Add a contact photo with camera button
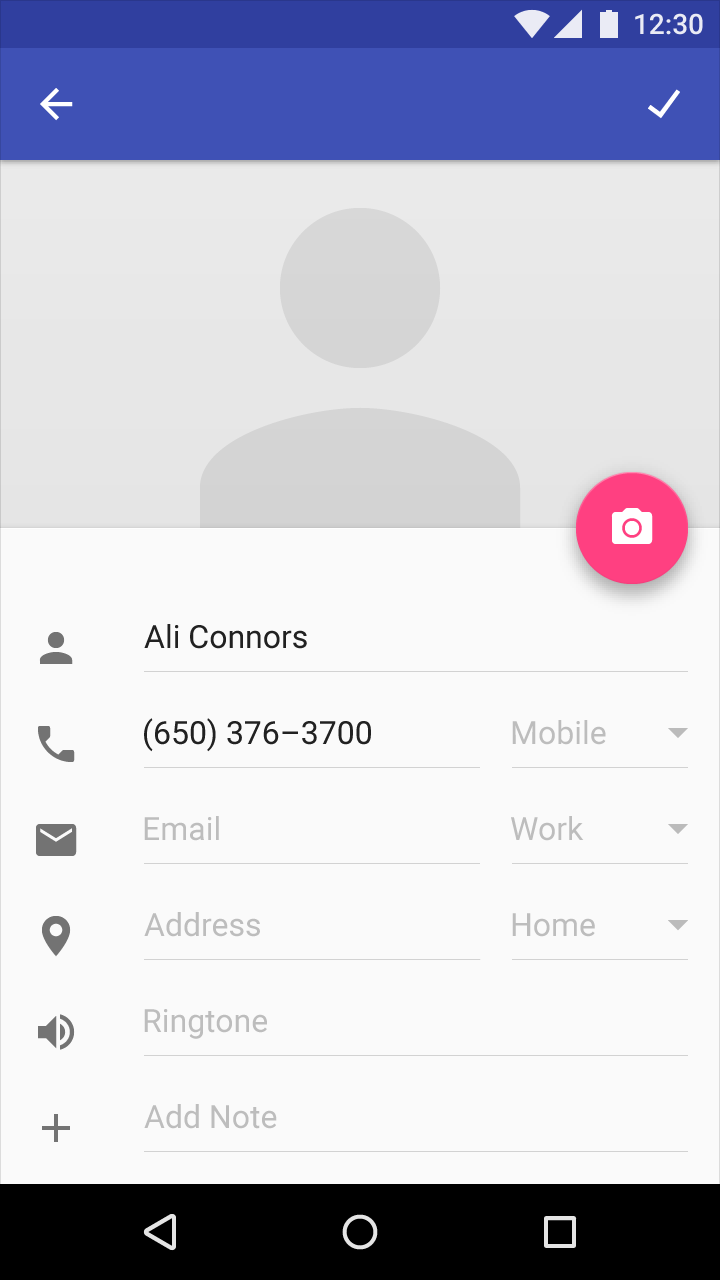Image resolution: width=720 pixels, height=1280 pixels. coord(632,528)
